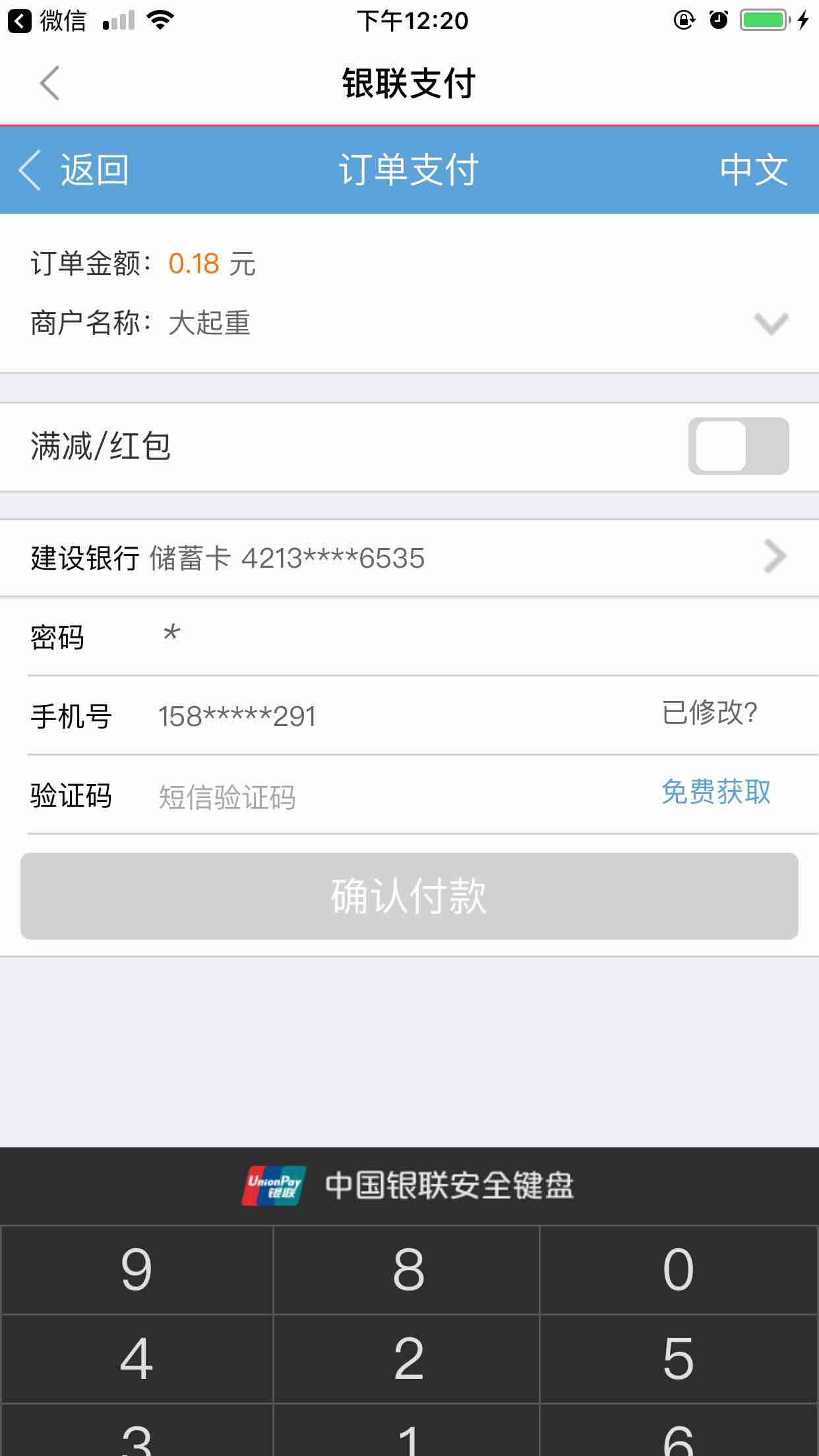This screenshot has height=1456, width=819.
Task: Tap the back arrow beside 银联支付
Action: (50, 83)
